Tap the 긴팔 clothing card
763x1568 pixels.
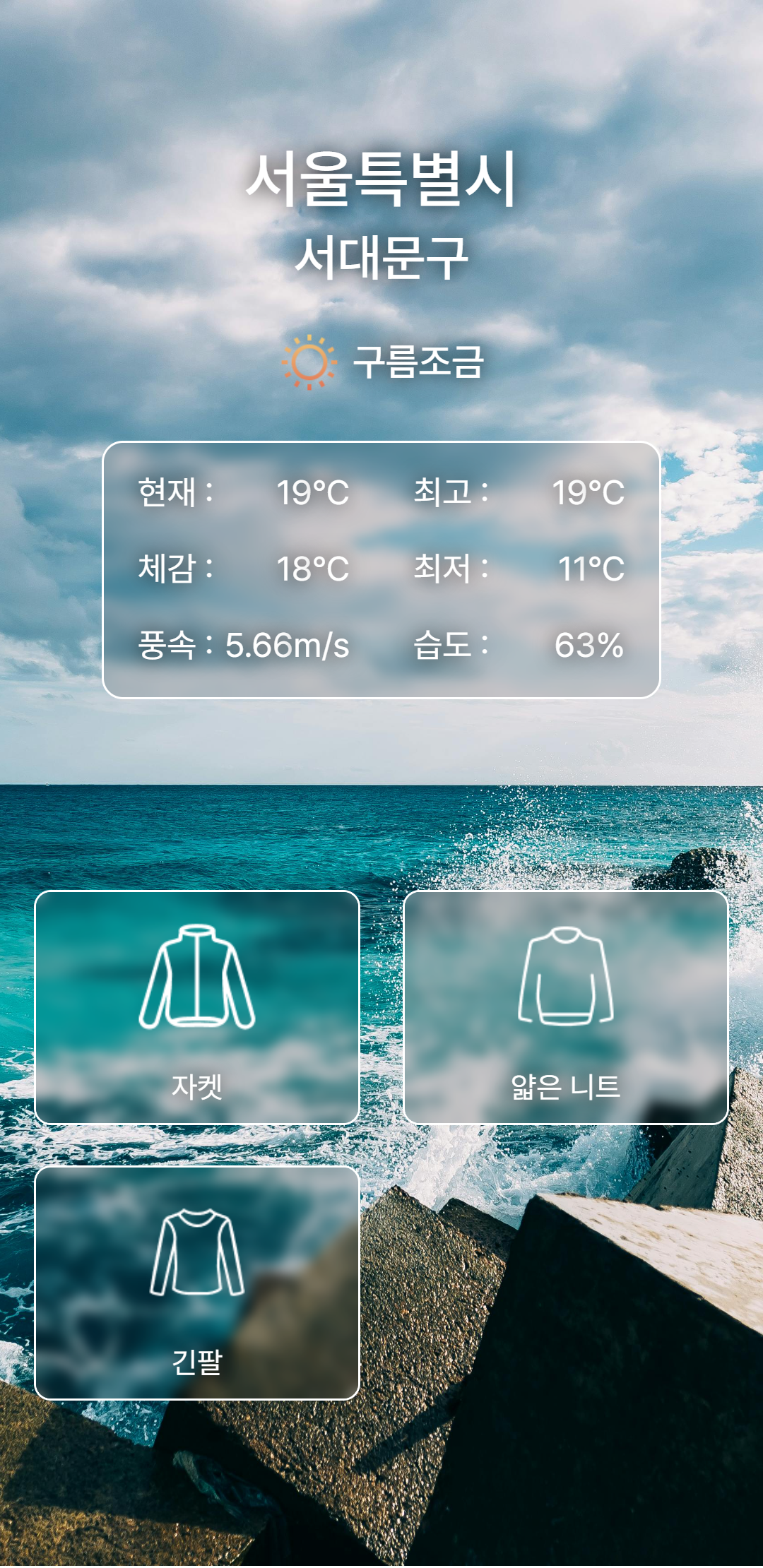(197, 1283)
